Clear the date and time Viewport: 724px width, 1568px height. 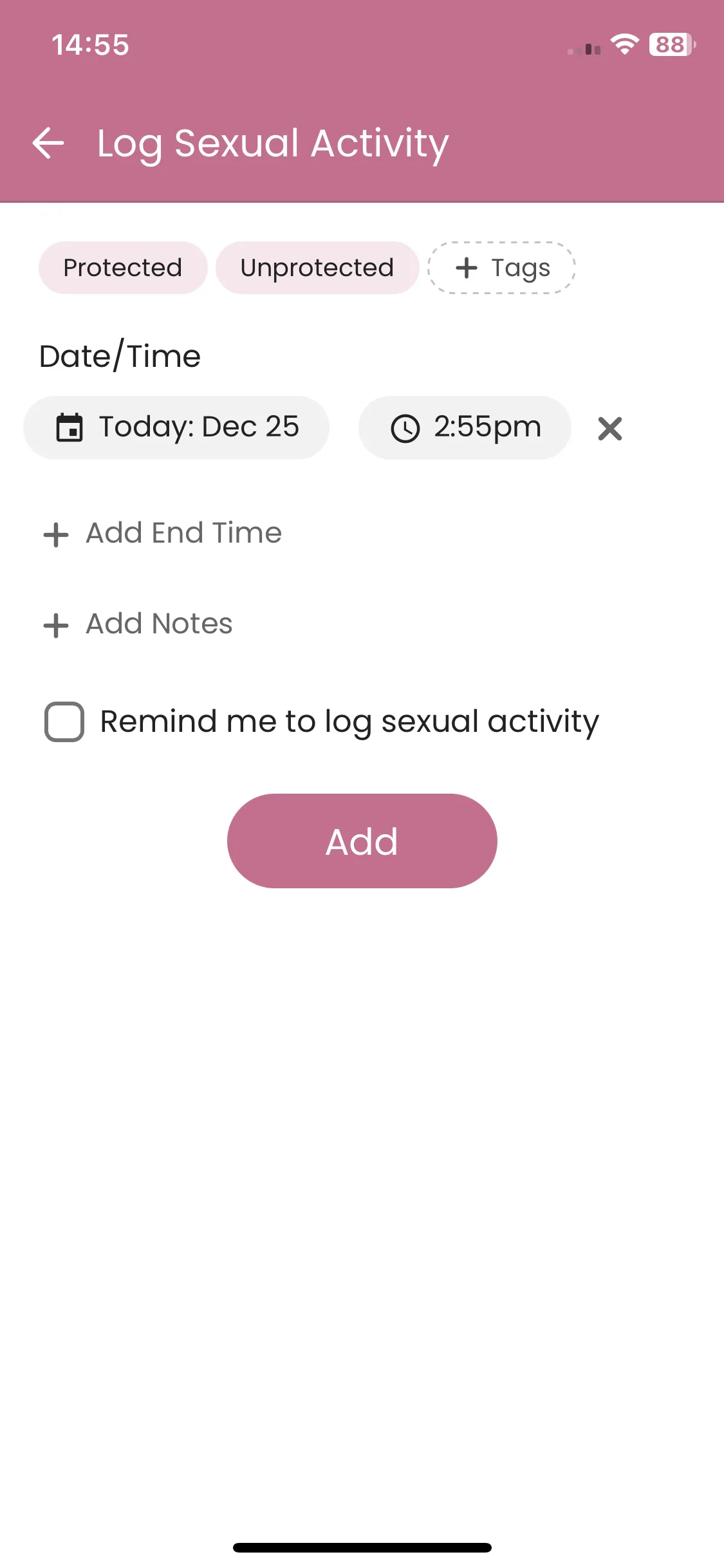tap(609, 429)
